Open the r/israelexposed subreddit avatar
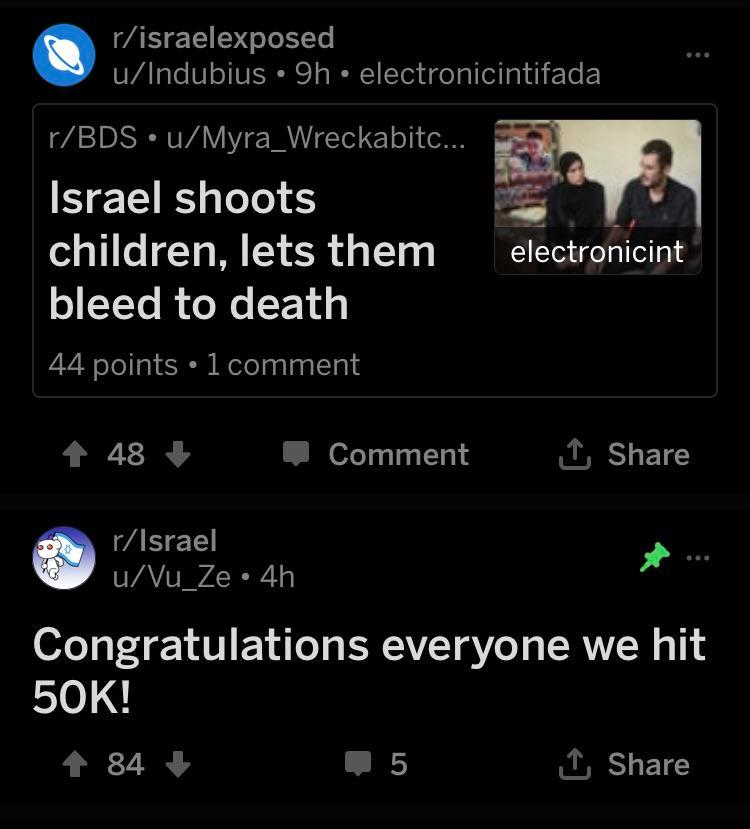The height and width of the screenshot is (829, 750). point(64,56)
